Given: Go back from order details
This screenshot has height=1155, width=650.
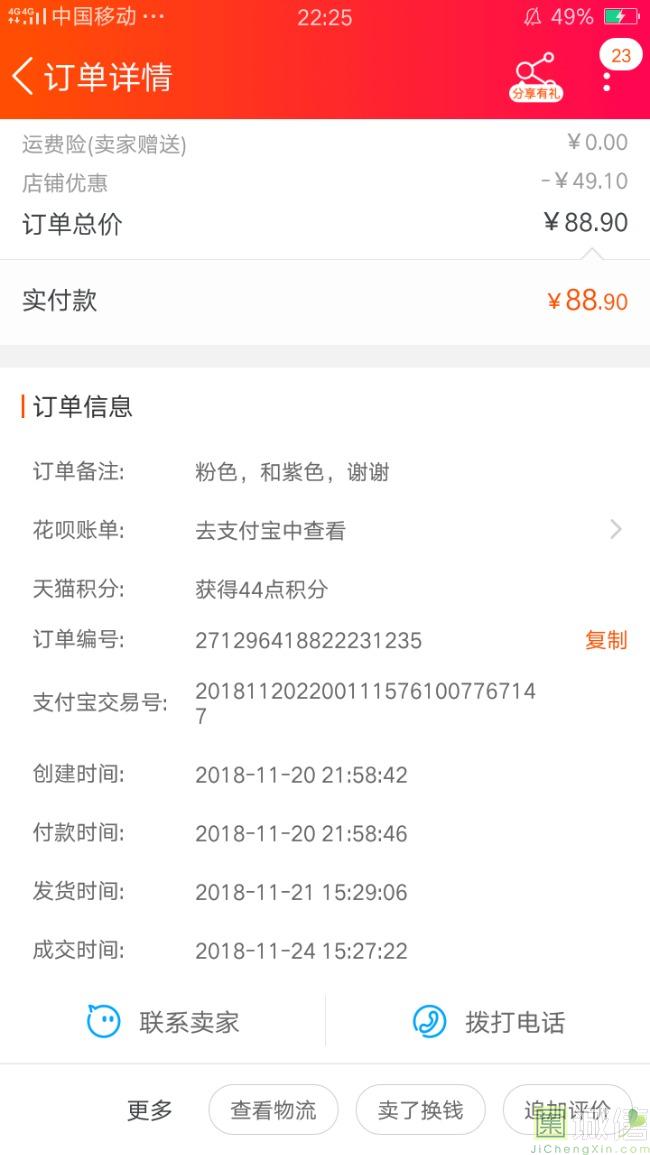Looking at the screenshot, I should coord(24,76).
